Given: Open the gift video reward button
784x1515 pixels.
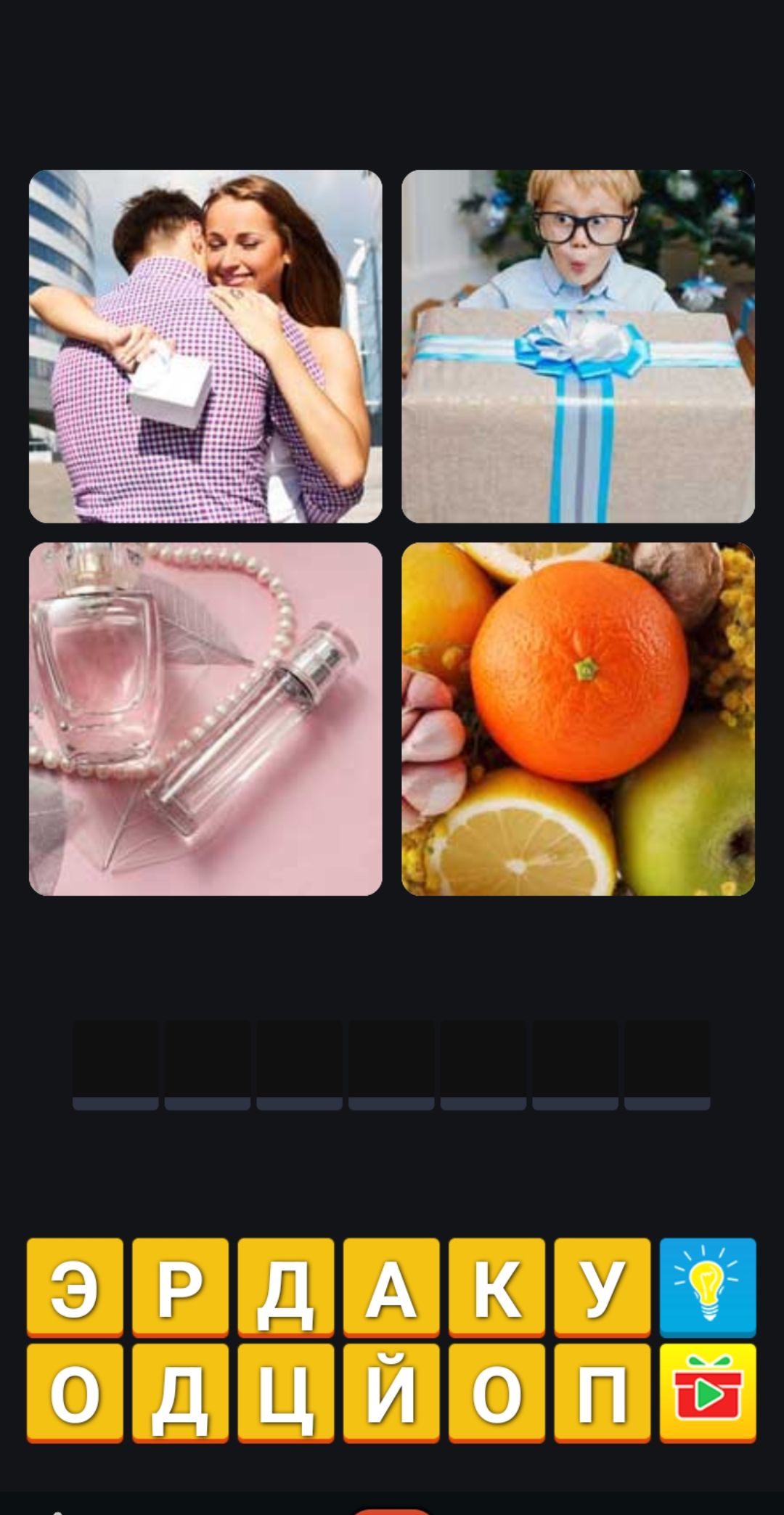Looking at the screenshot, I should pyautogui.click(x=708, y=1392).
